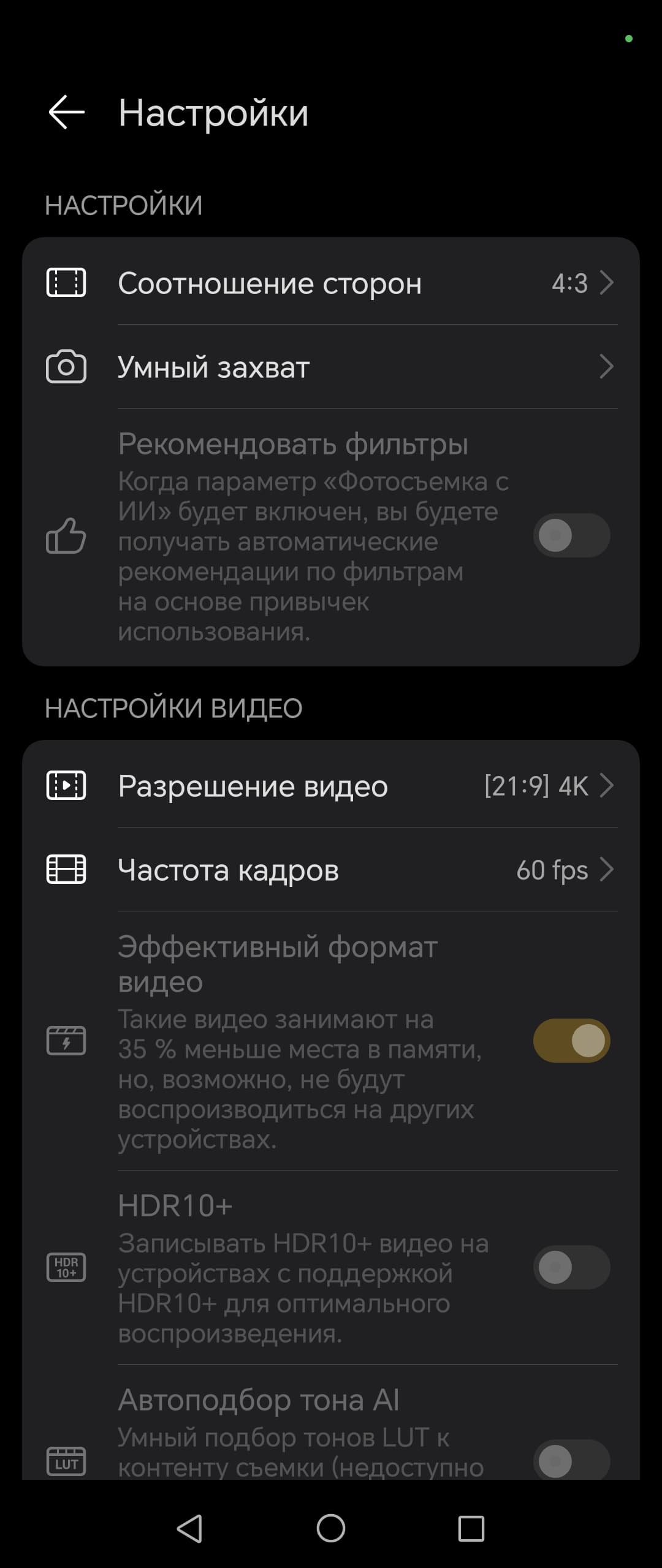Enable the HDR10+ switch
Screen dimensions: 662x1568
571,1267
